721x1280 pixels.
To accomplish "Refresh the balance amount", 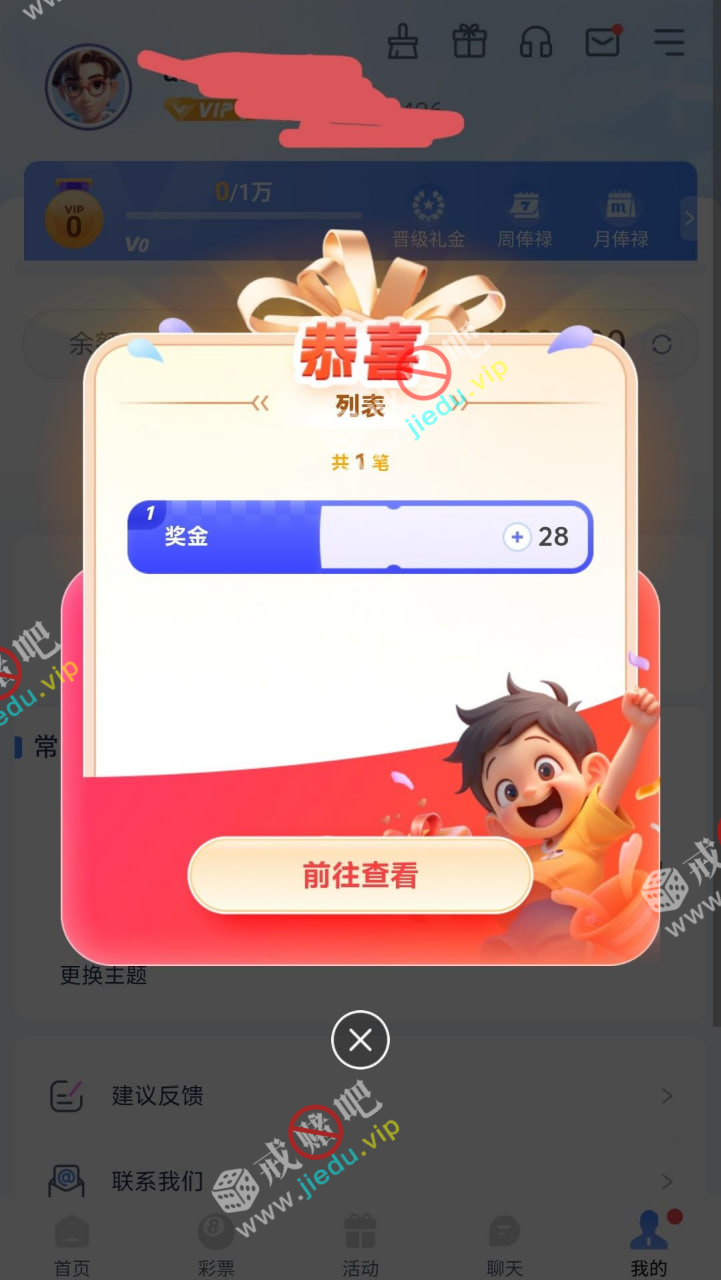I will point(661,345).
